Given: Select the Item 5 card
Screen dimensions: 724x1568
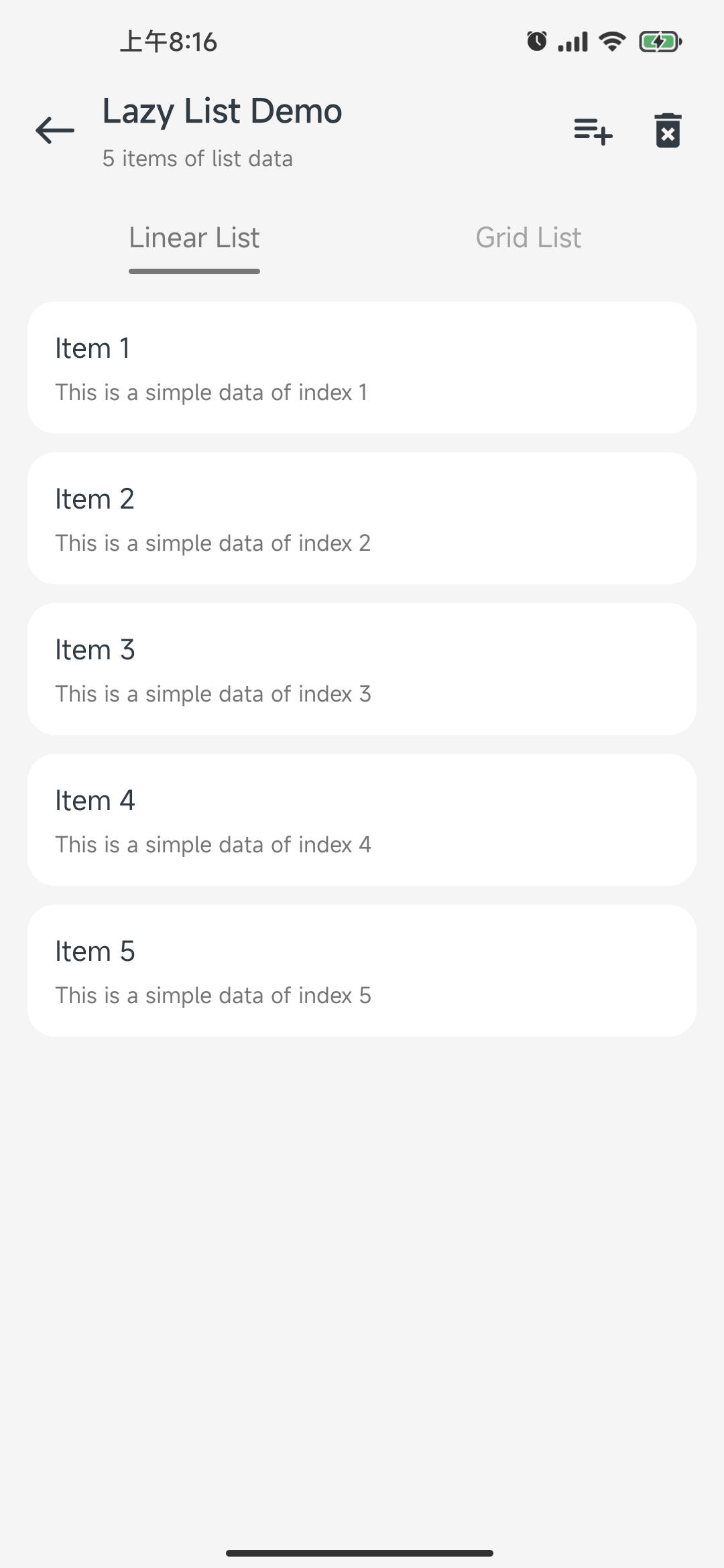Looking at the screenshot, I should click(362, 970).
